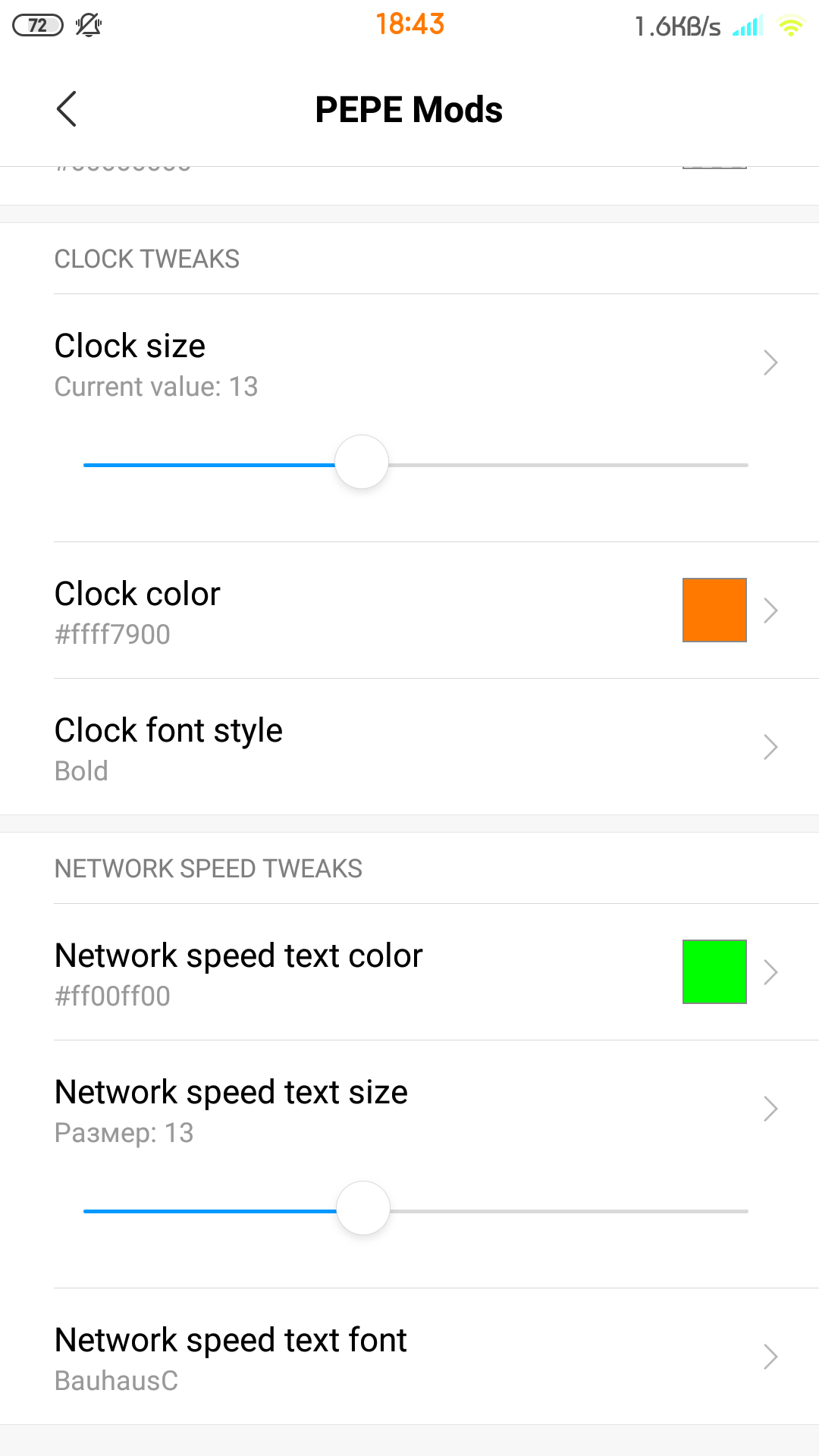Open Network speed text size

[x=409, y=1111]
